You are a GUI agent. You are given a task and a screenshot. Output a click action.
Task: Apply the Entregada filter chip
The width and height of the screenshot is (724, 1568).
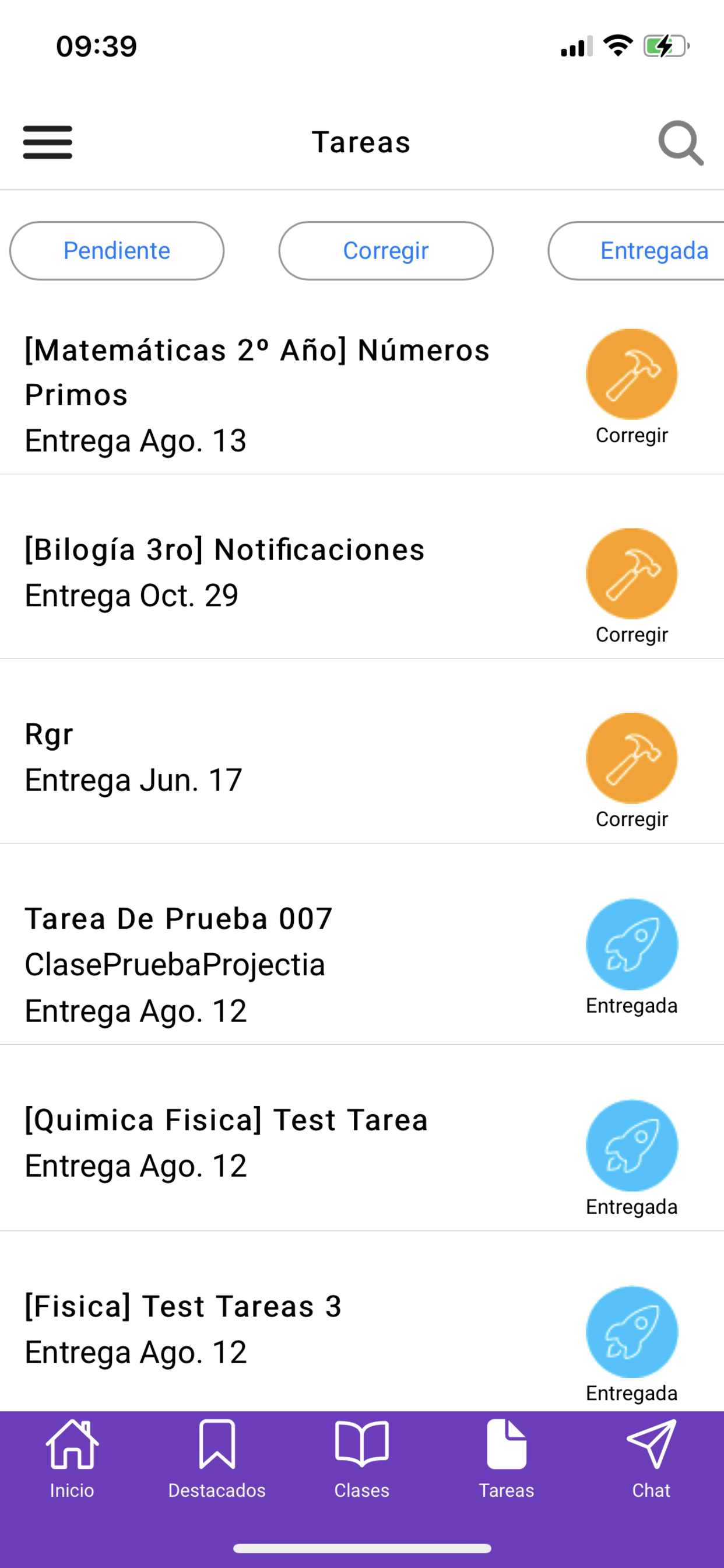(637, 251)
